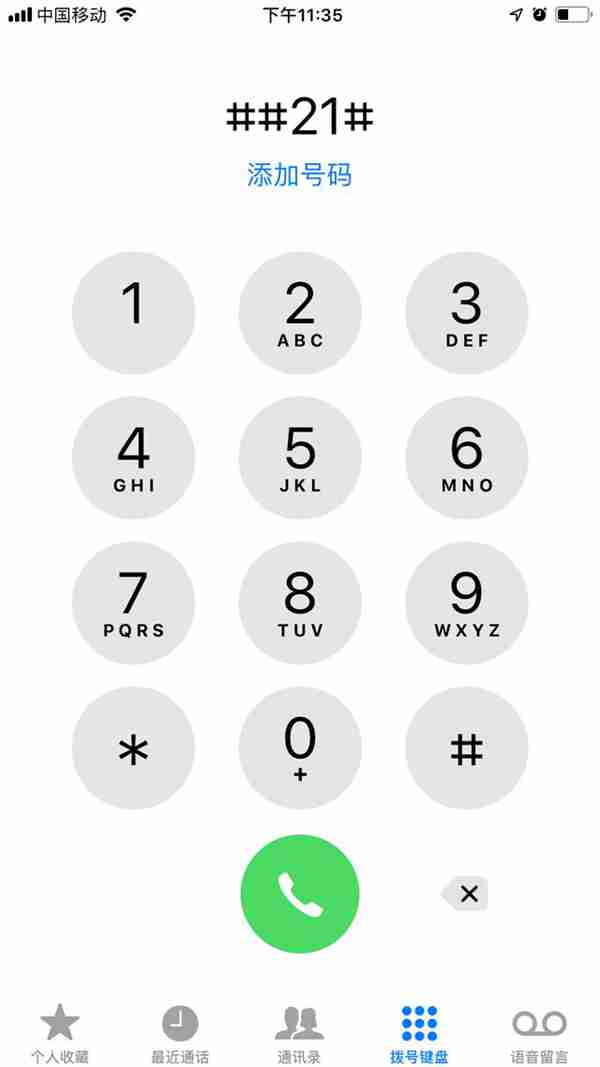Viewport: 600px width, 1067px height.
Task: Delete the last entered character
Action: 466,894
